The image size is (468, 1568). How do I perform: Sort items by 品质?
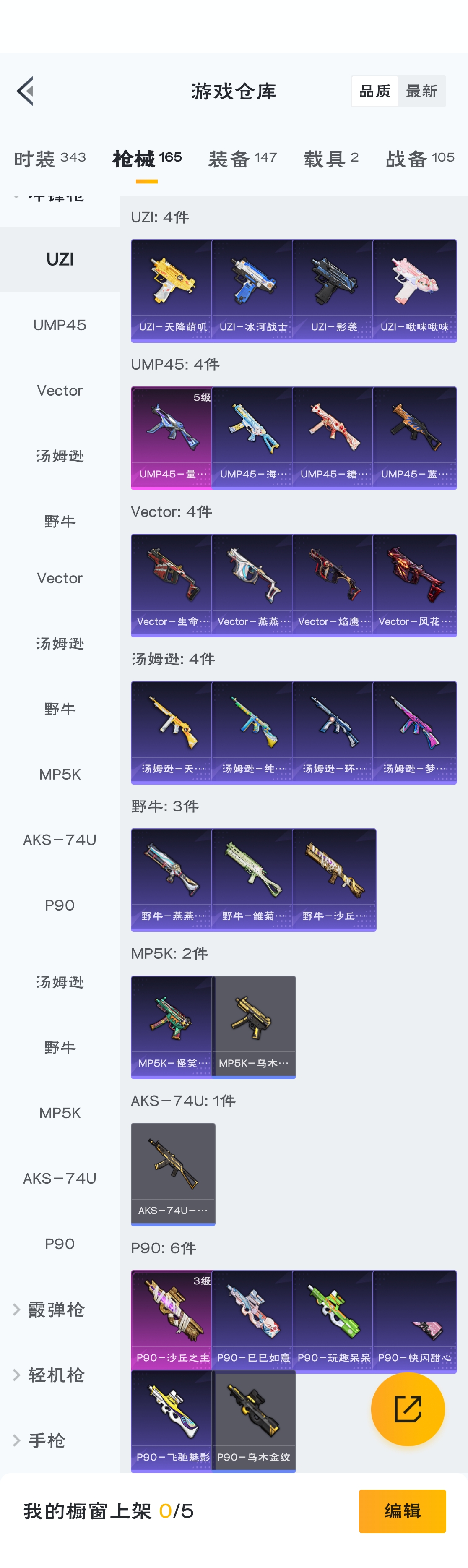(x=374, y=91)
